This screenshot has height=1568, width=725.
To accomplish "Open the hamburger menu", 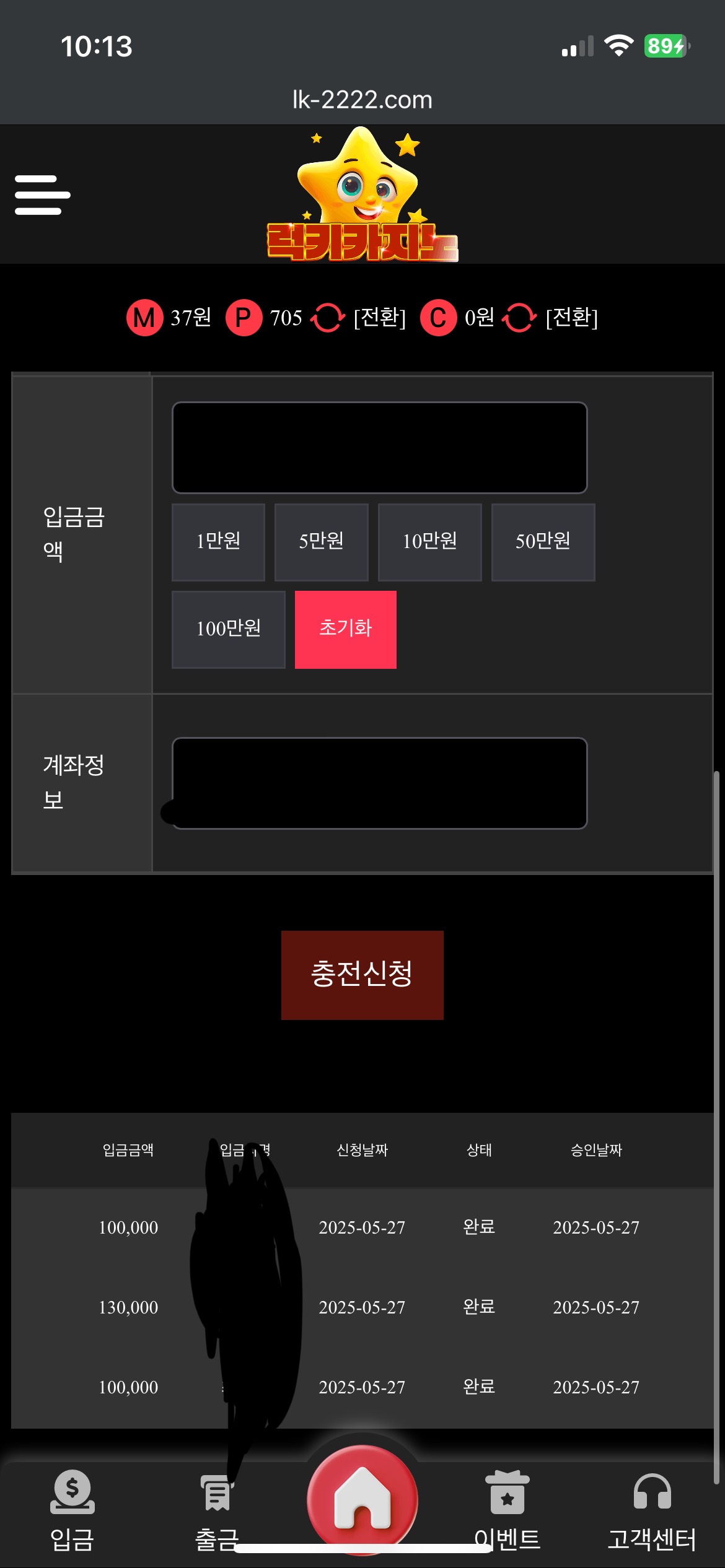I will click(x=42, y=195).
